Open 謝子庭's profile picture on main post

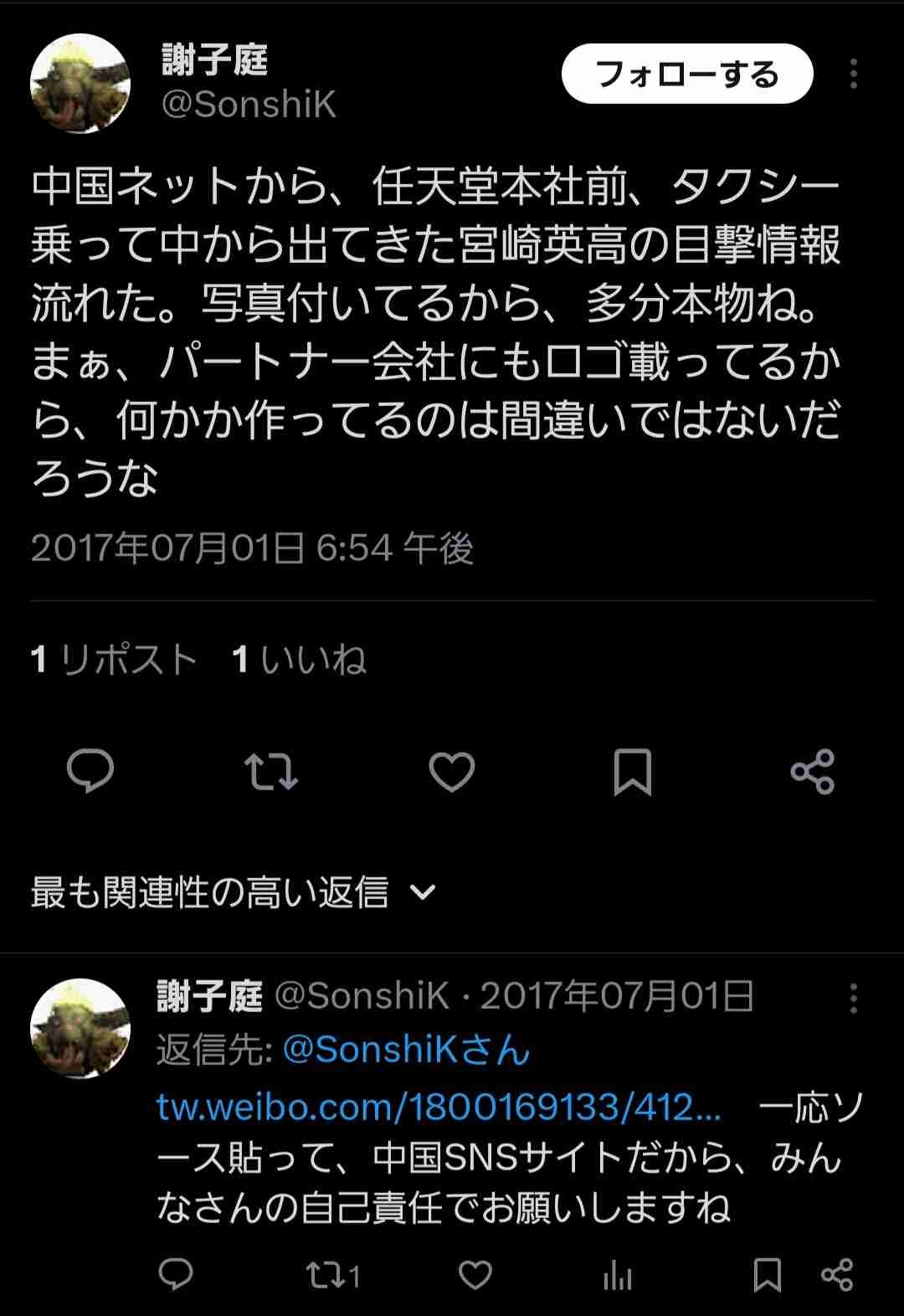click(x=80, y=83)
